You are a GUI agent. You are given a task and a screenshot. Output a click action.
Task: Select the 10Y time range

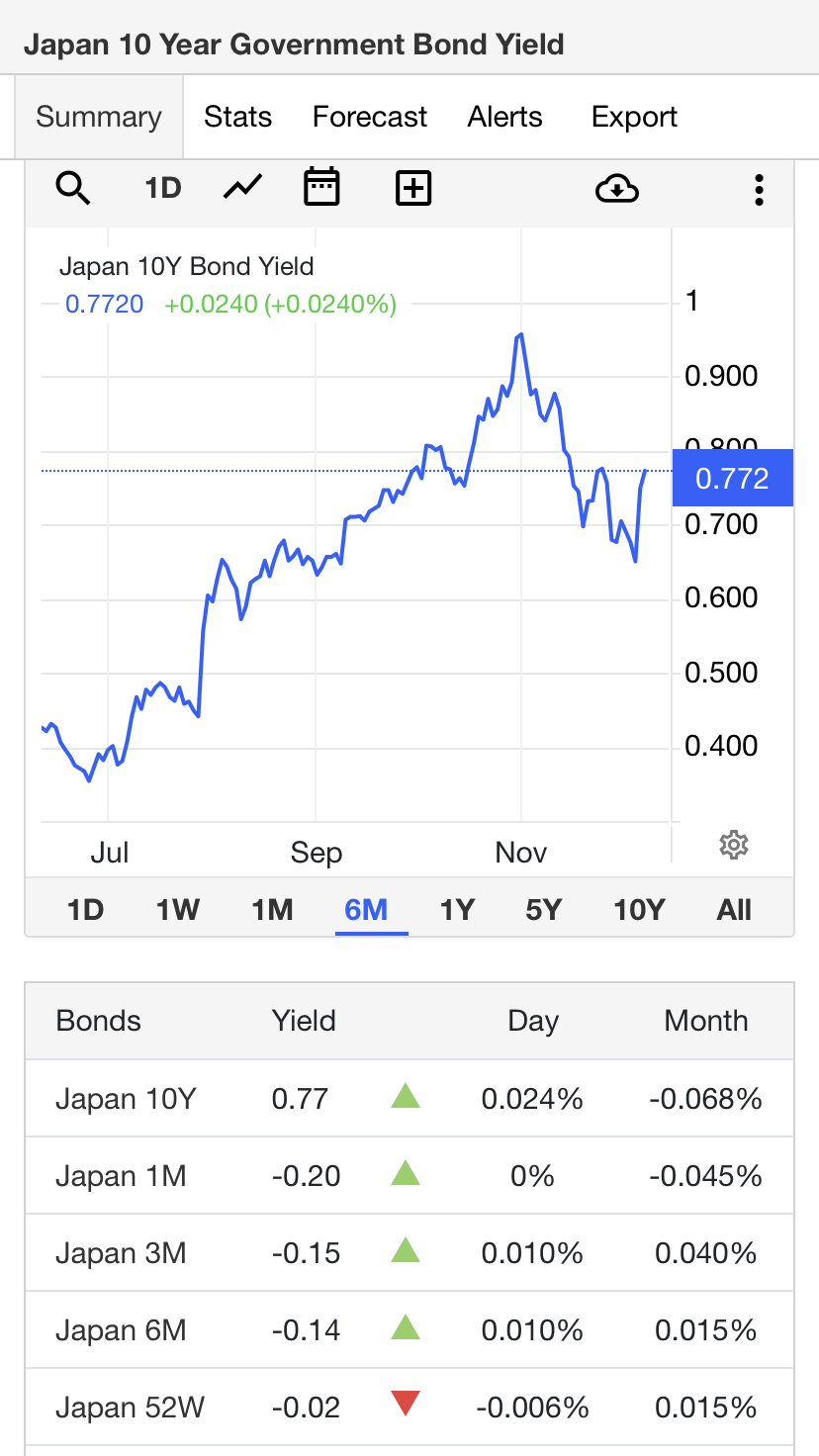click(x=639, y=909)
